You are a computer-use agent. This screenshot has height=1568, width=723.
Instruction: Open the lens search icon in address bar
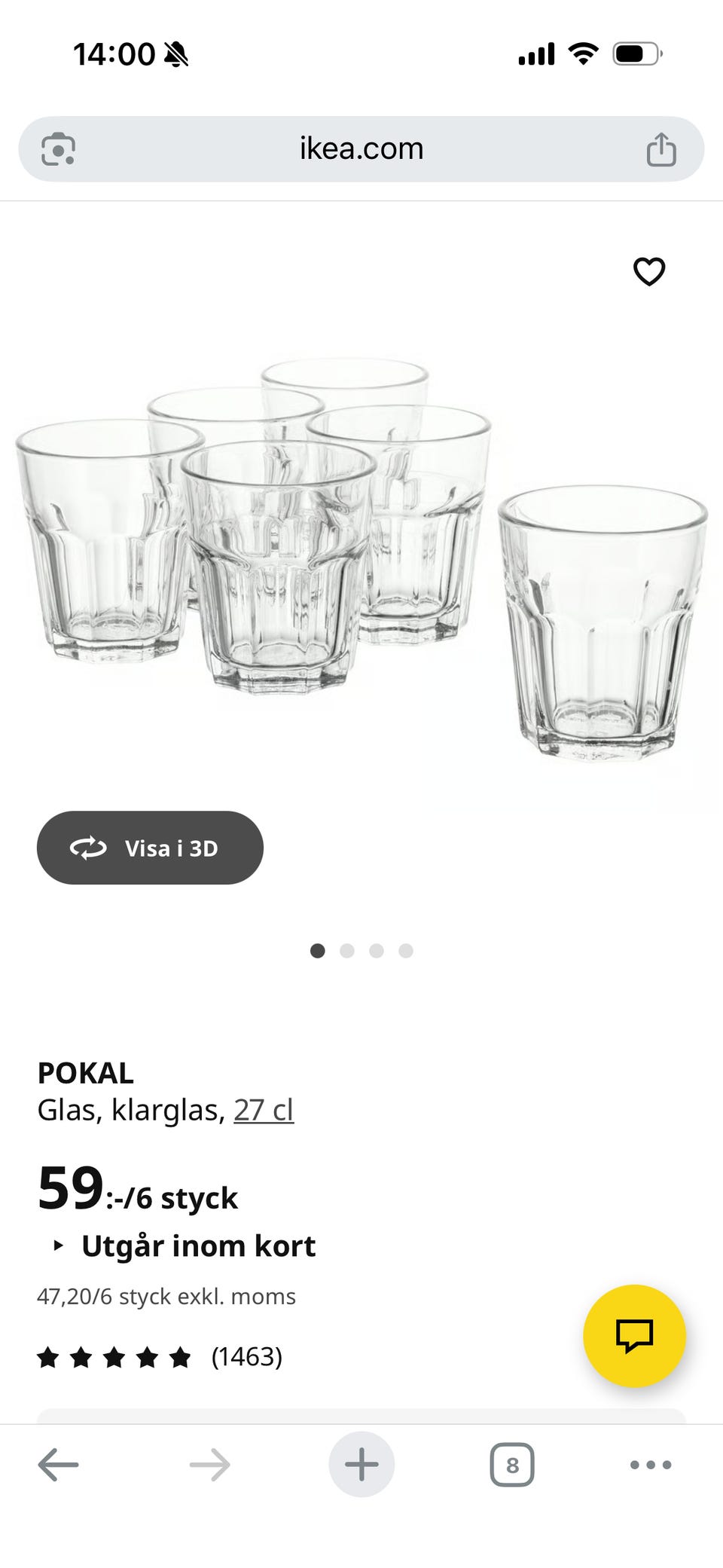pyautogui.click(x=58, y=148)
